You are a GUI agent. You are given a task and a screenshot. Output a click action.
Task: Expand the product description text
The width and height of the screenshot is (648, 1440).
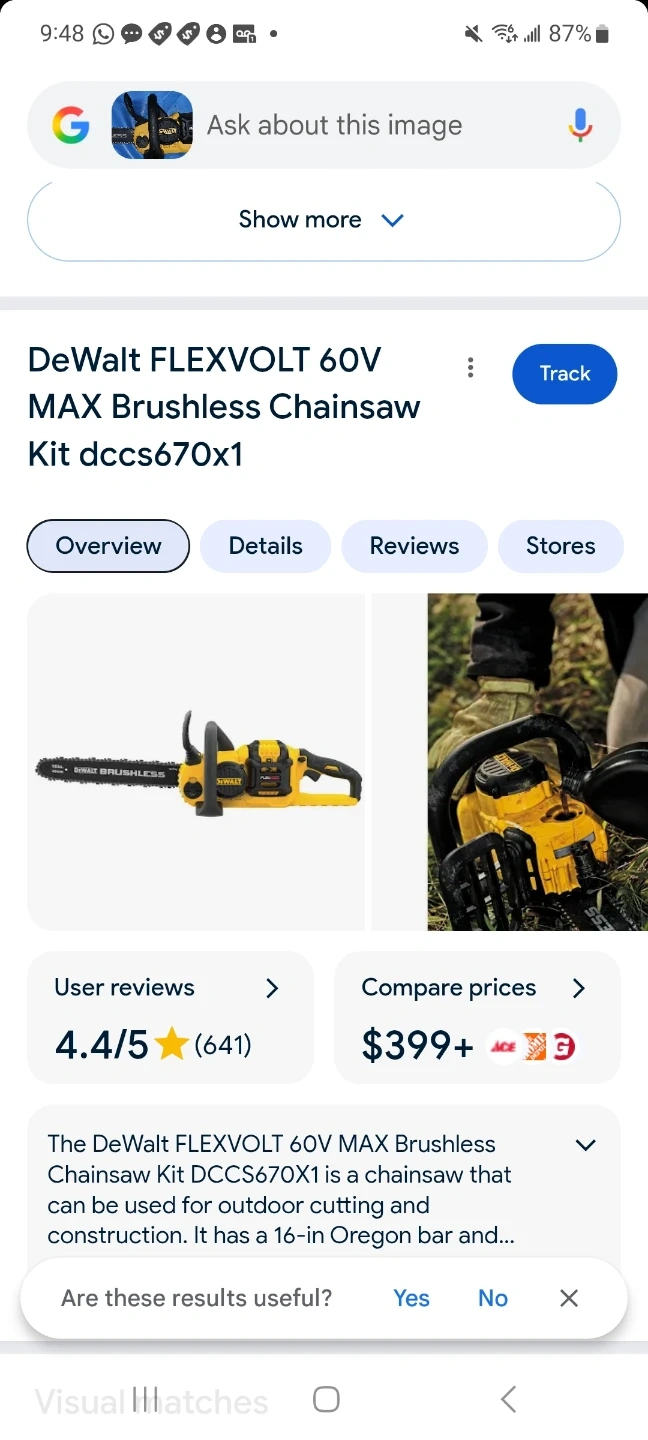click(x=585, y=1145)
